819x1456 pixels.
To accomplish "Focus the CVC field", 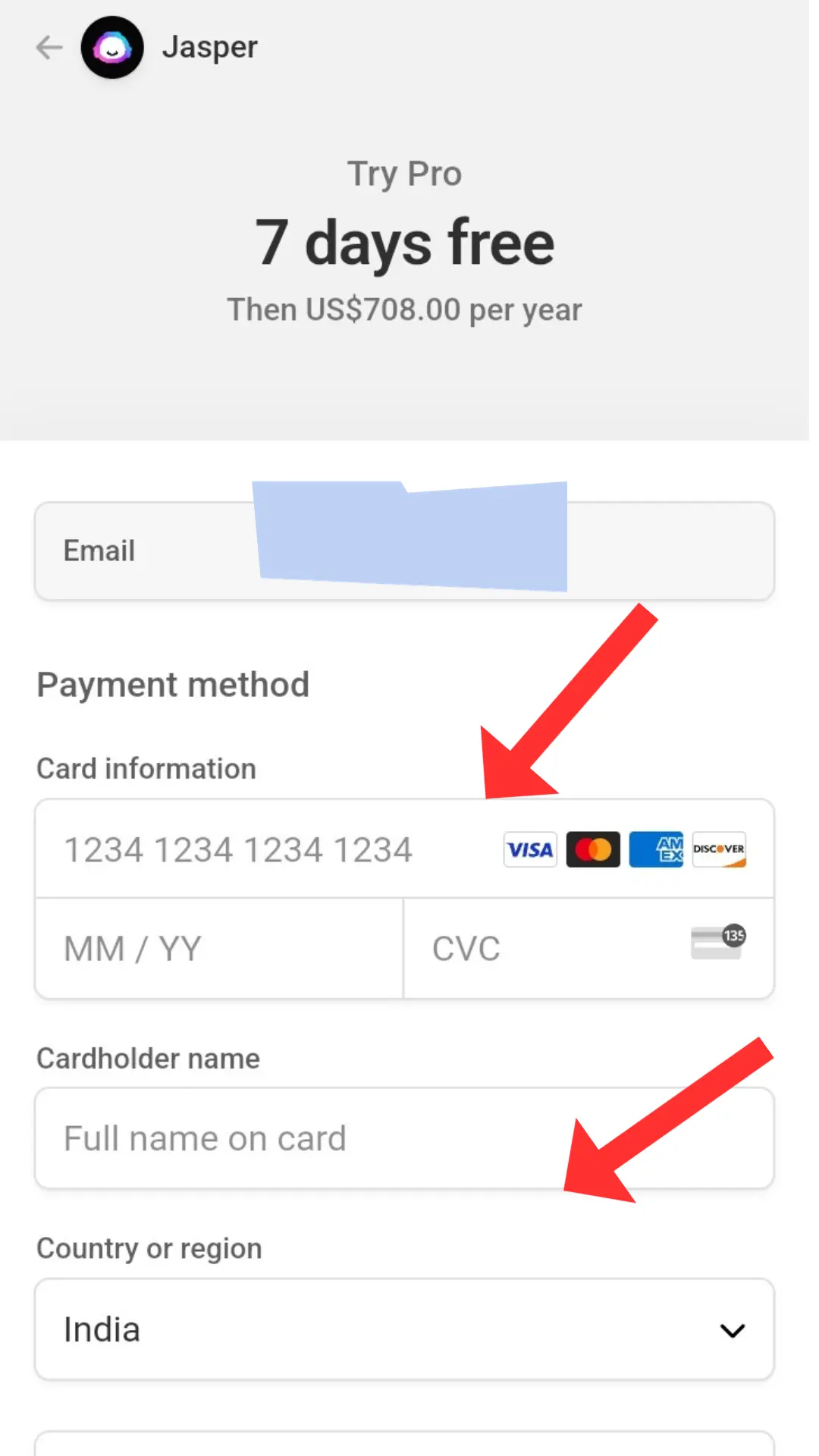I will (x=554, y=949).
